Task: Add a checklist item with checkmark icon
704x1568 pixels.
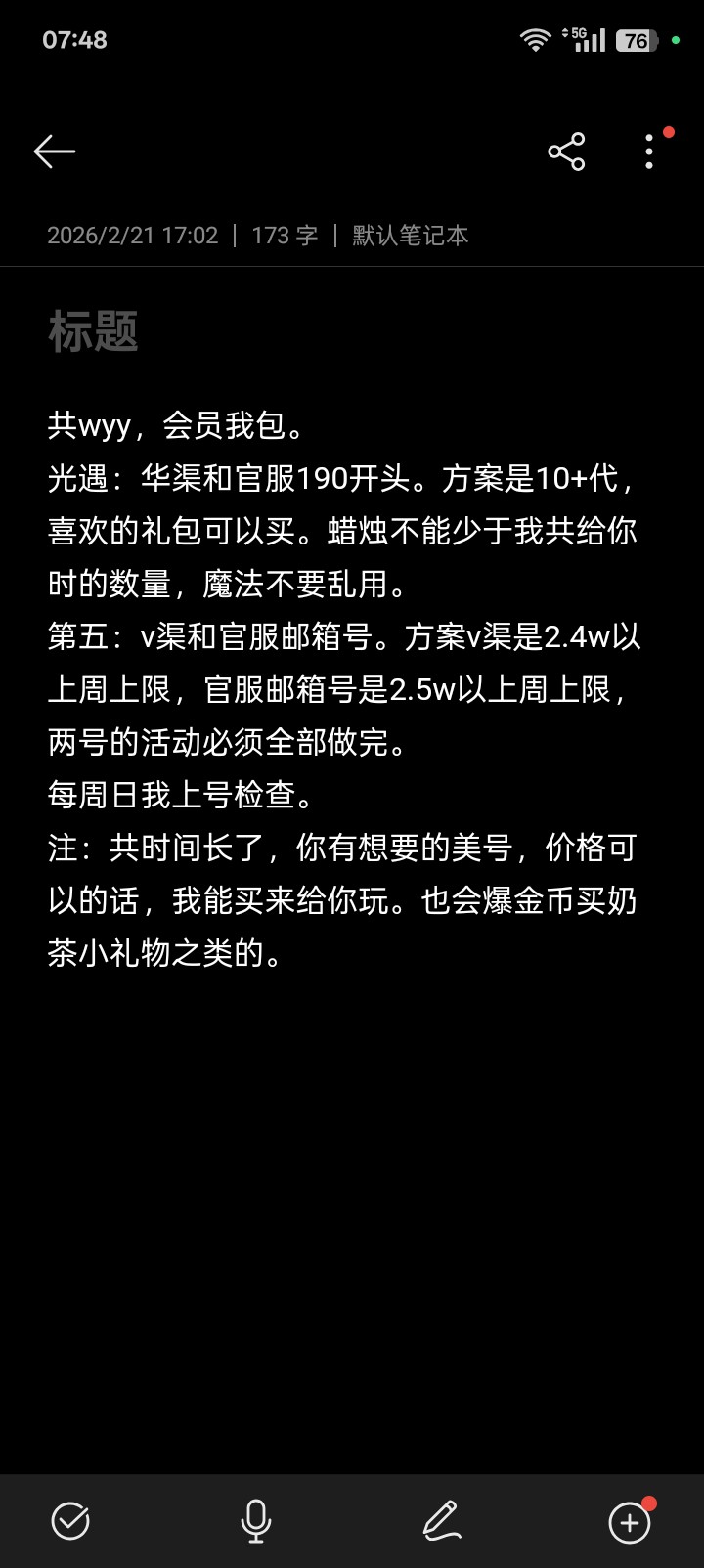Action: [x=70, y=1521]
